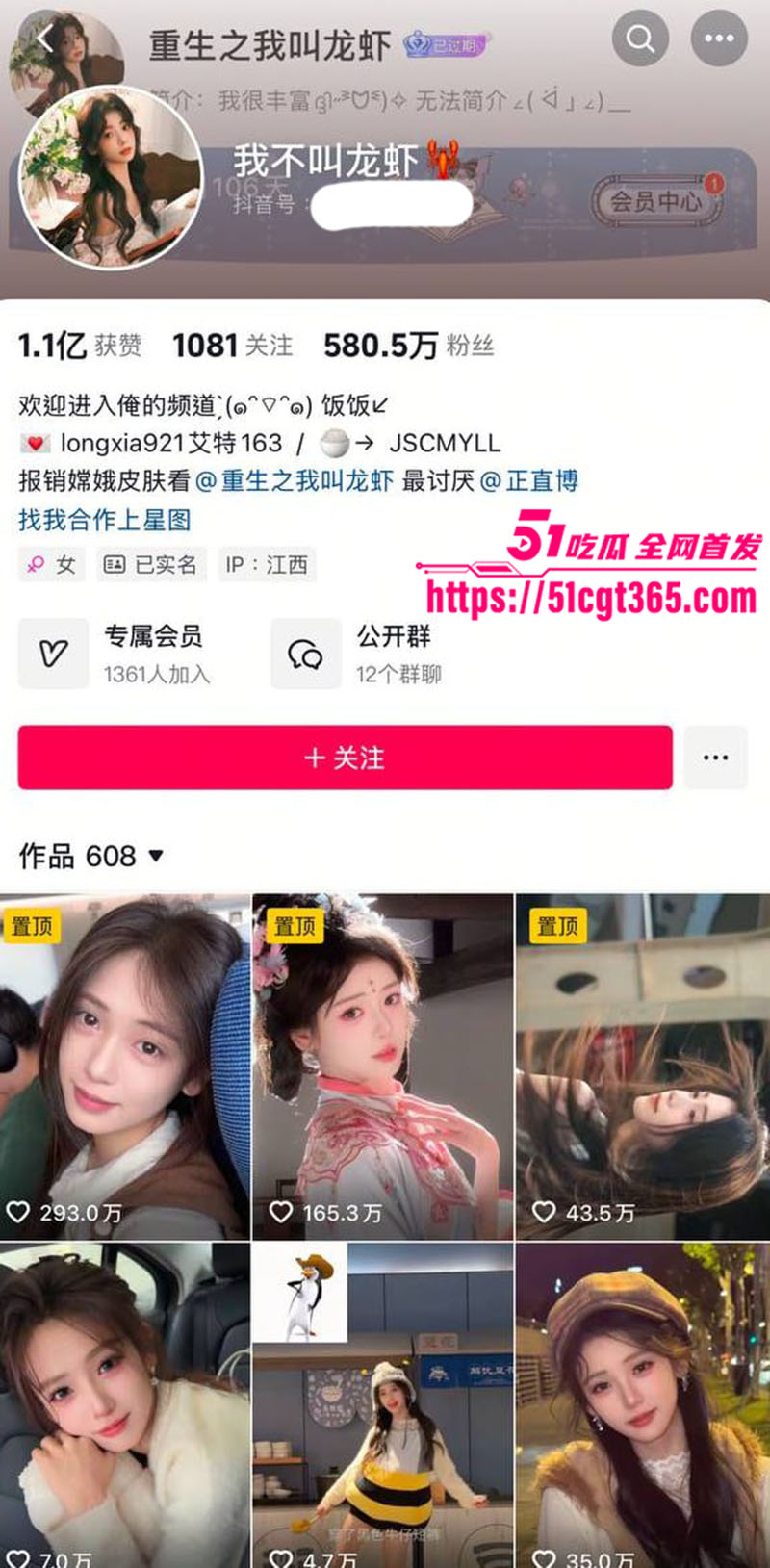The height and width of the screenshot is (1568, 770).
Task: Open the top-right overflow menu
Action: pos(719,39)
